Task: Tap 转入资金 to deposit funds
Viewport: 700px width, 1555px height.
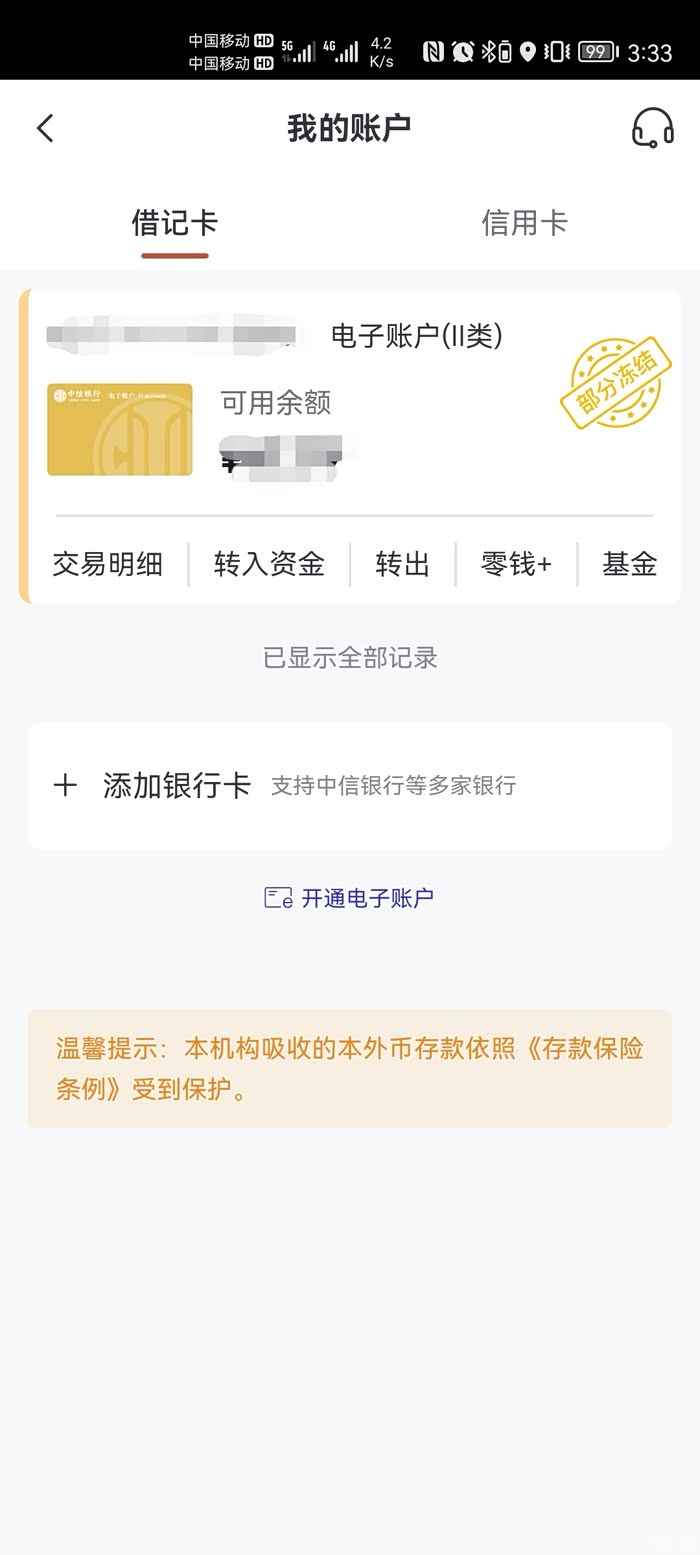Action: (269, 564)
